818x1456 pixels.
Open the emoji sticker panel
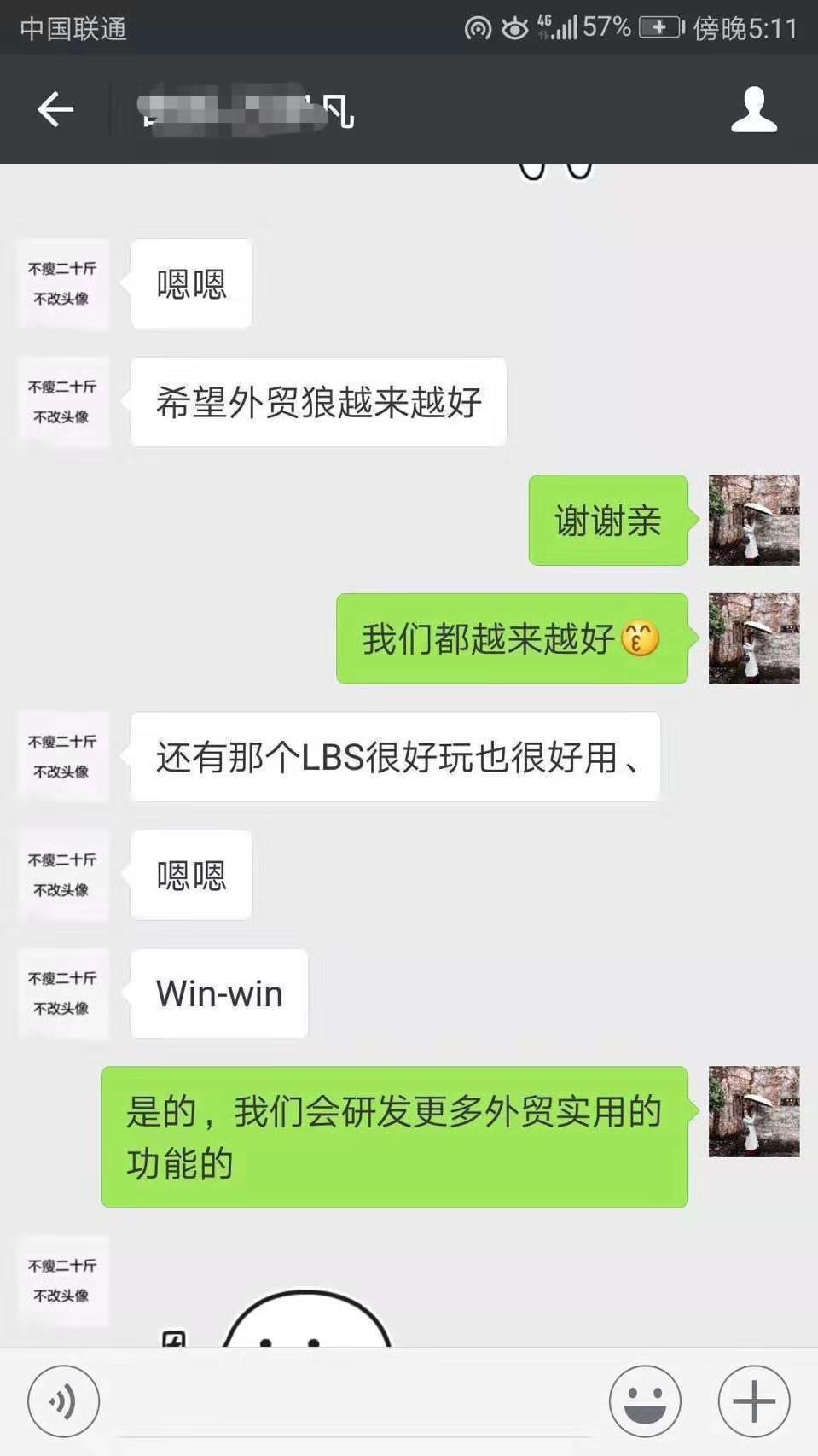[x=645, y=1401]
